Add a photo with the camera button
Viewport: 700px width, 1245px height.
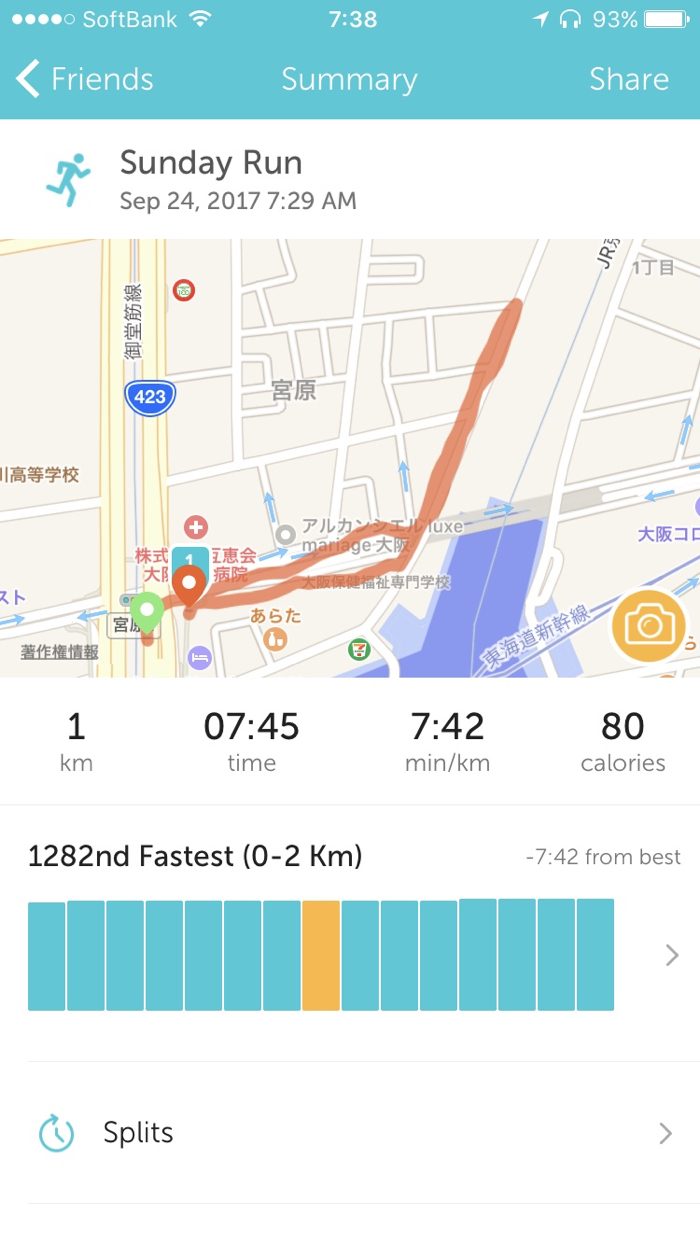(x=650, y=626)
